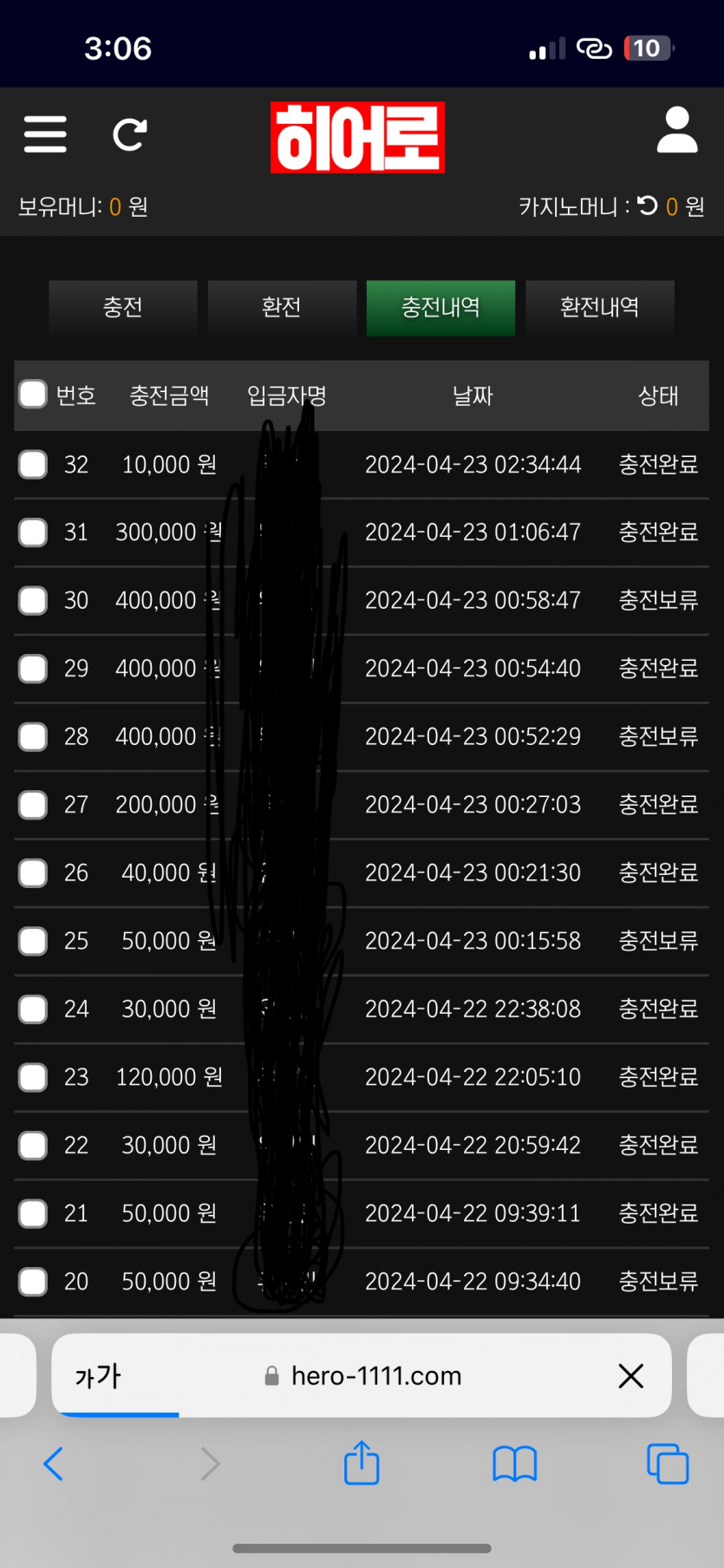Tick the checkbox for row 32

33,464
